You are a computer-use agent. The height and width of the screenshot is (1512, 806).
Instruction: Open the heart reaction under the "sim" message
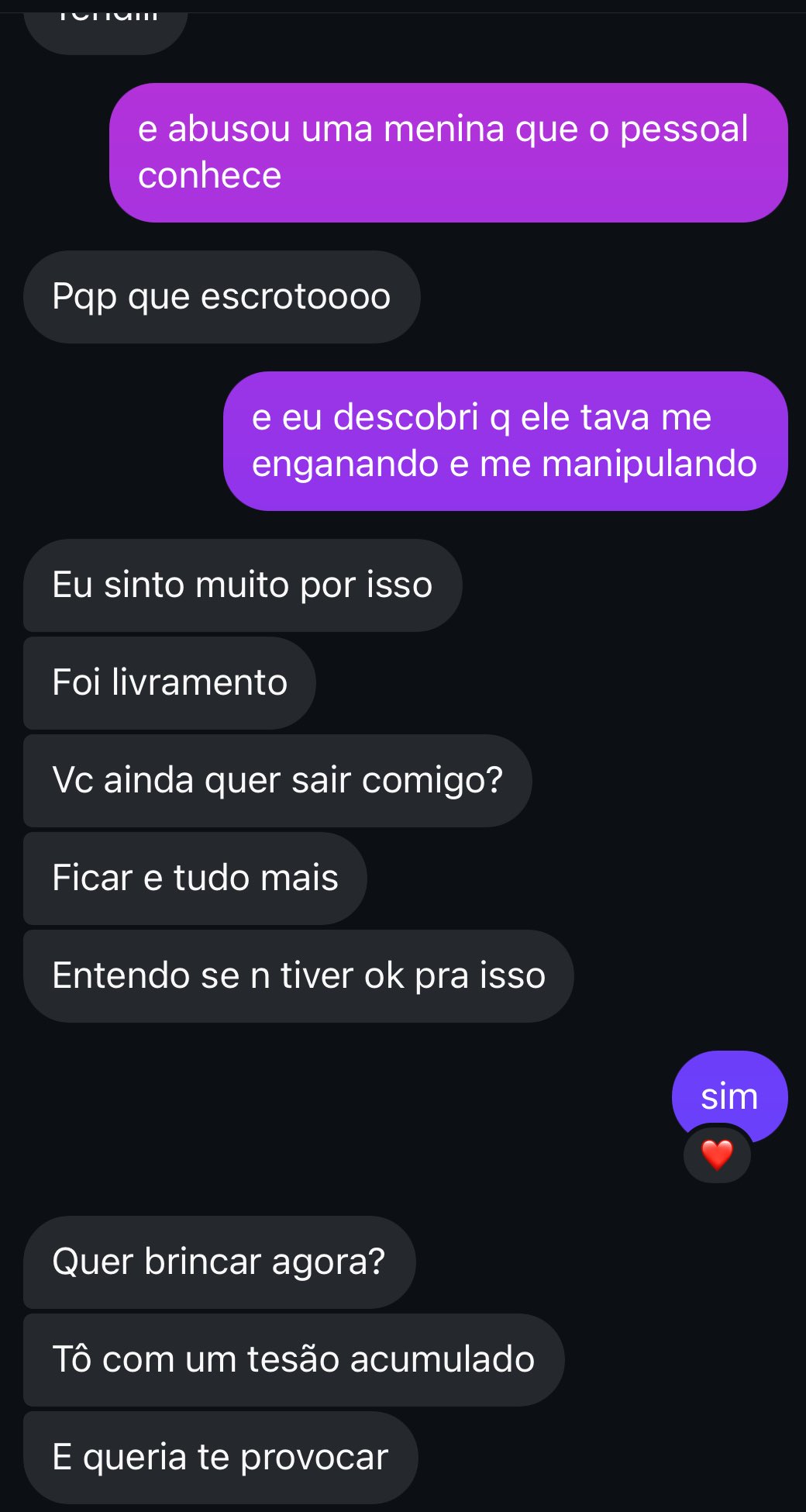click(x=717, y=1155)
